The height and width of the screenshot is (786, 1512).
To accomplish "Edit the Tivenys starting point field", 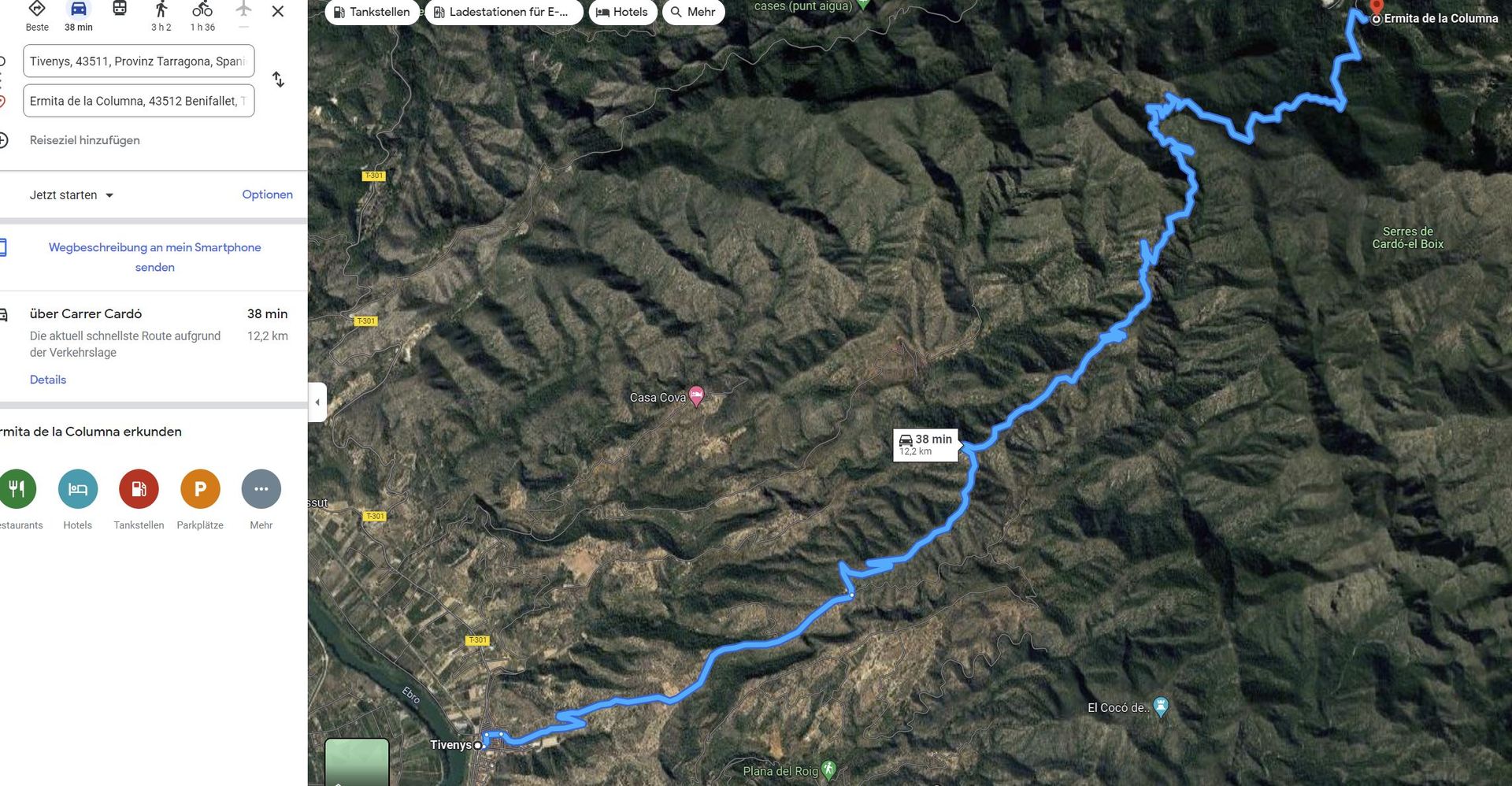I will coord(139,61).
